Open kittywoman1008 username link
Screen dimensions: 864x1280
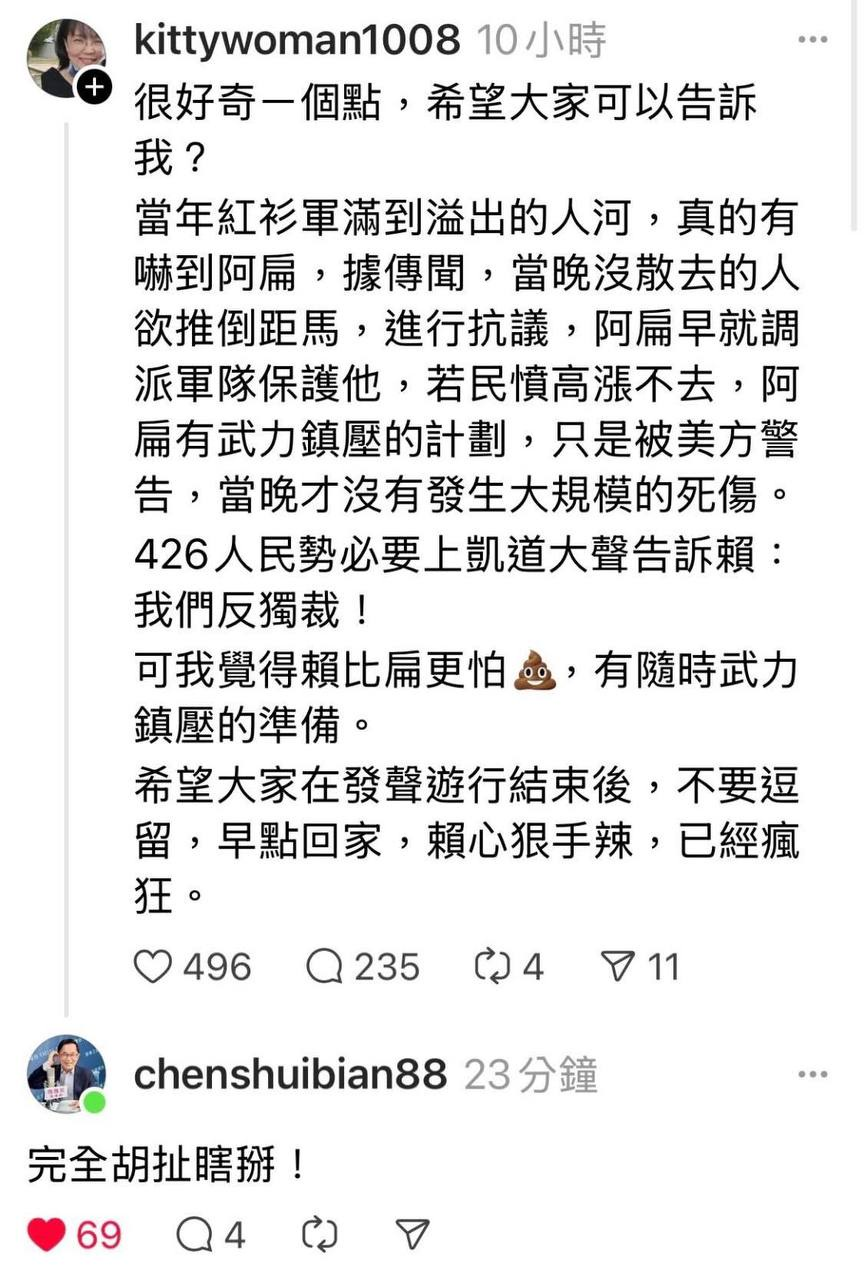297,40
